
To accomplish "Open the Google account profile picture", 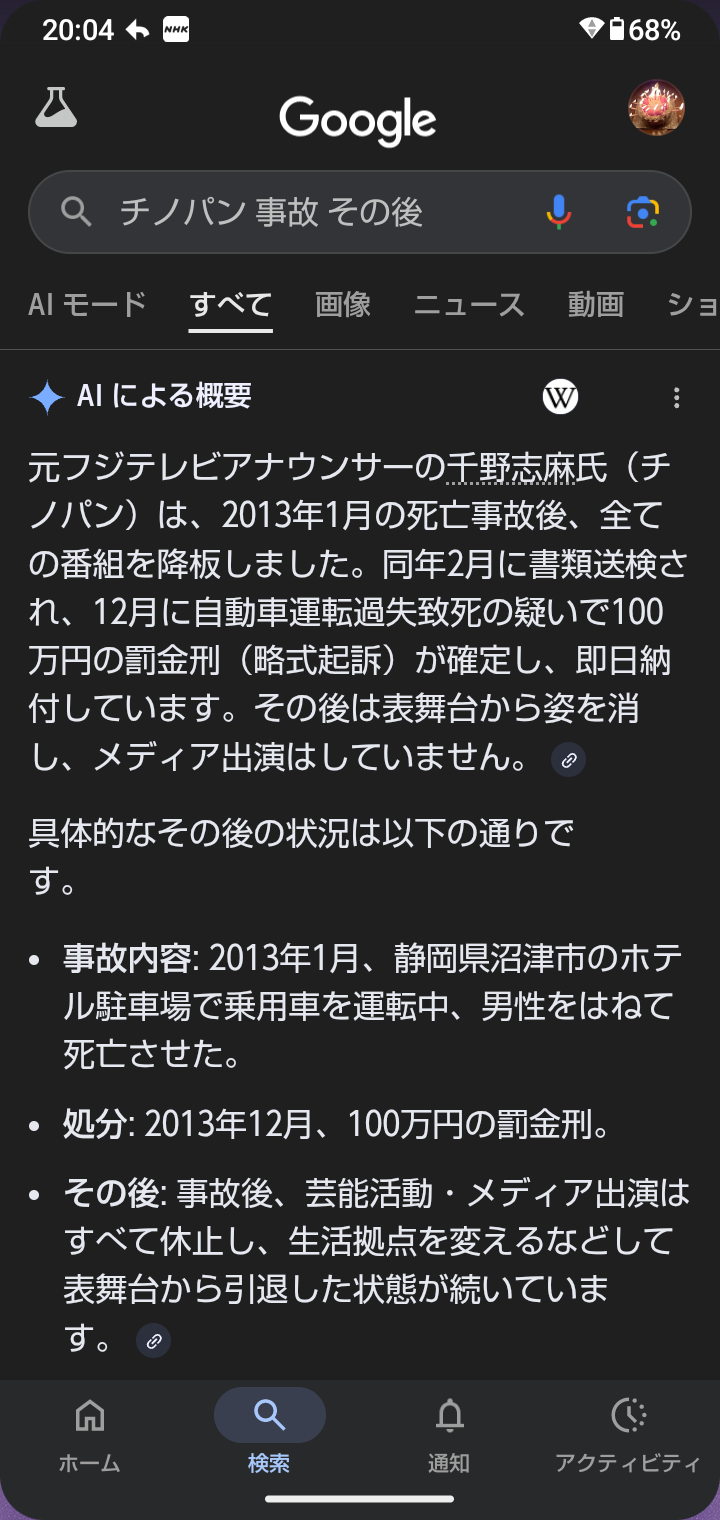I will tap(656, 108).
